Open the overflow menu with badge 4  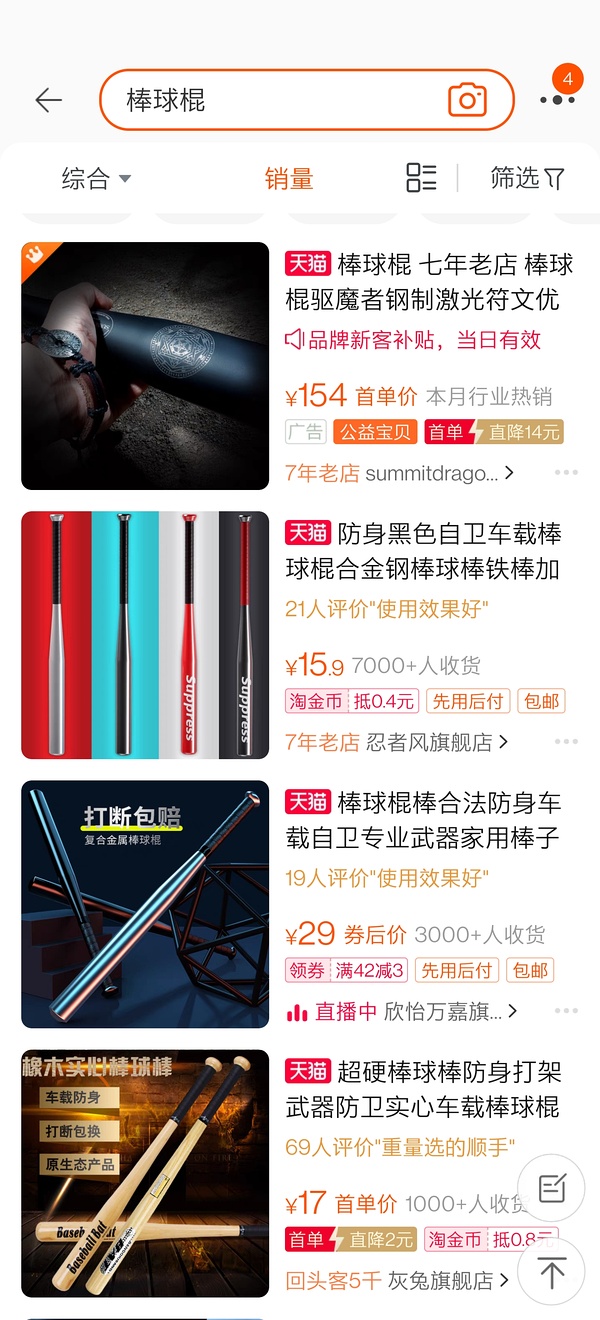(x=557, y=98)
